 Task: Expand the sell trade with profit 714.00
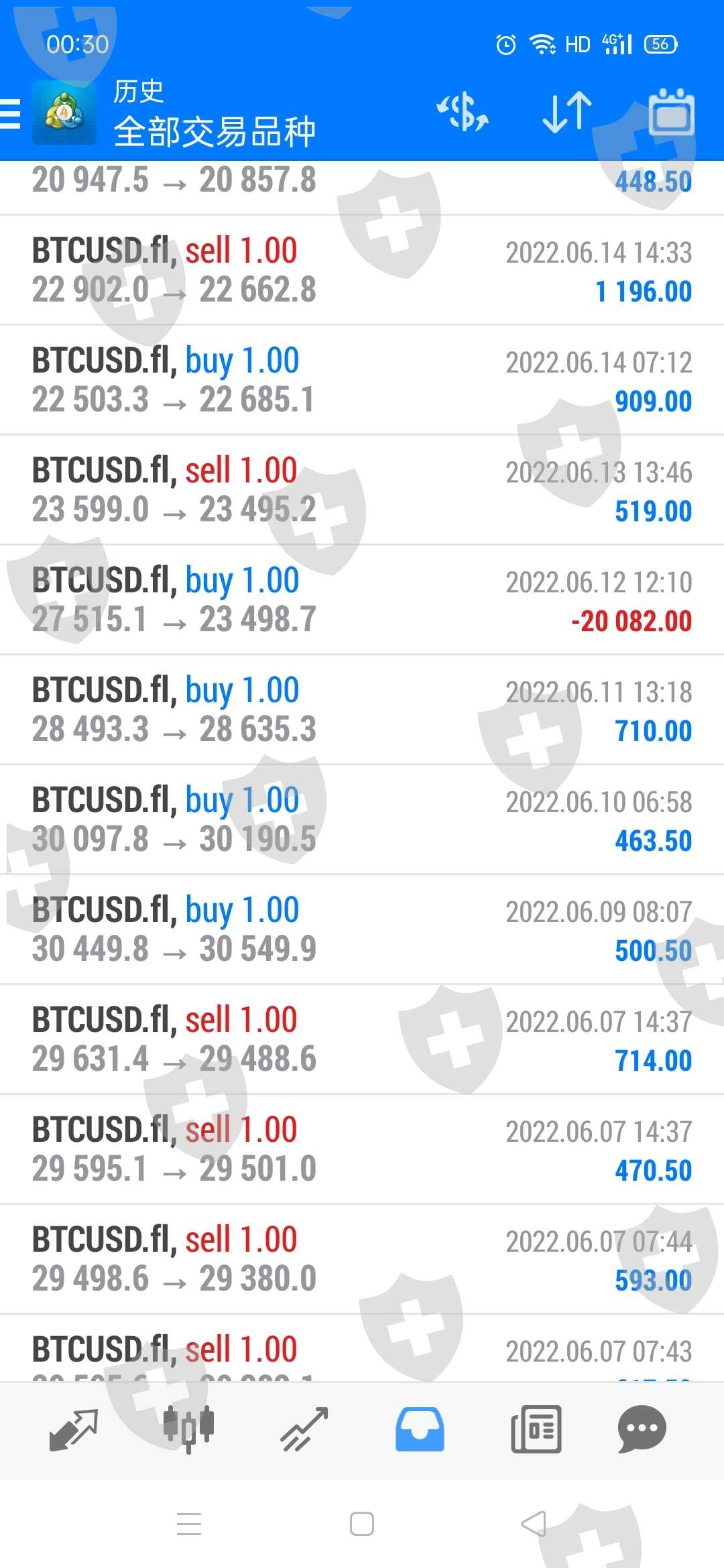362,1040
